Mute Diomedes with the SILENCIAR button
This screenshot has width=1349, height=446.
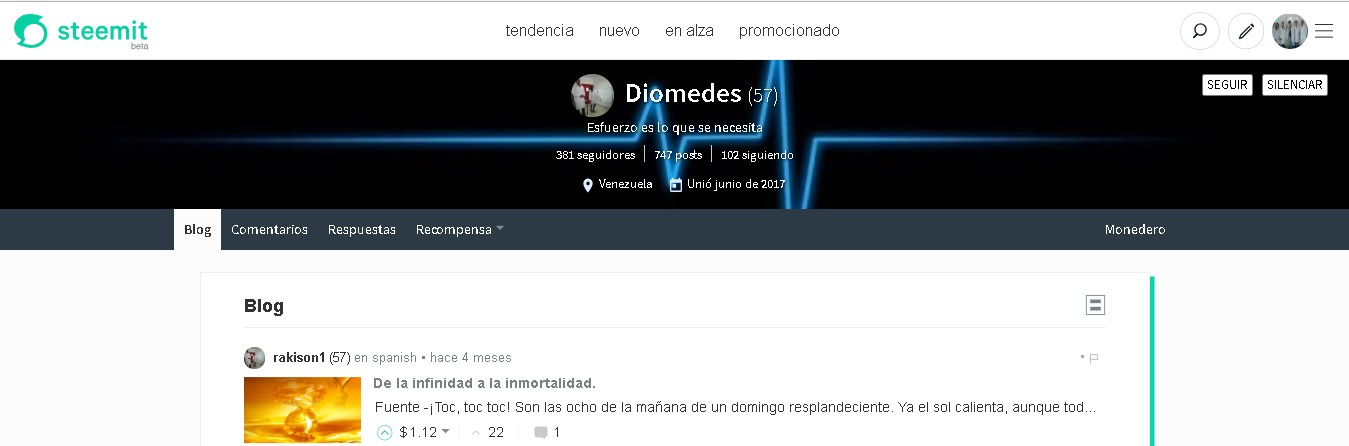pyautogui.click(x=1294, y=85)
